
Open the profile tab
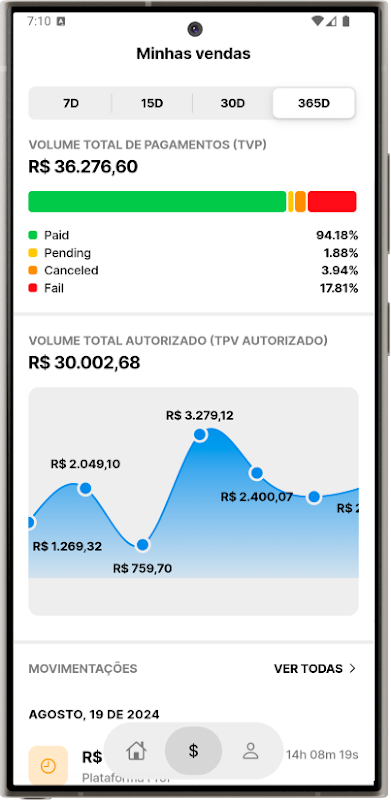250,751
